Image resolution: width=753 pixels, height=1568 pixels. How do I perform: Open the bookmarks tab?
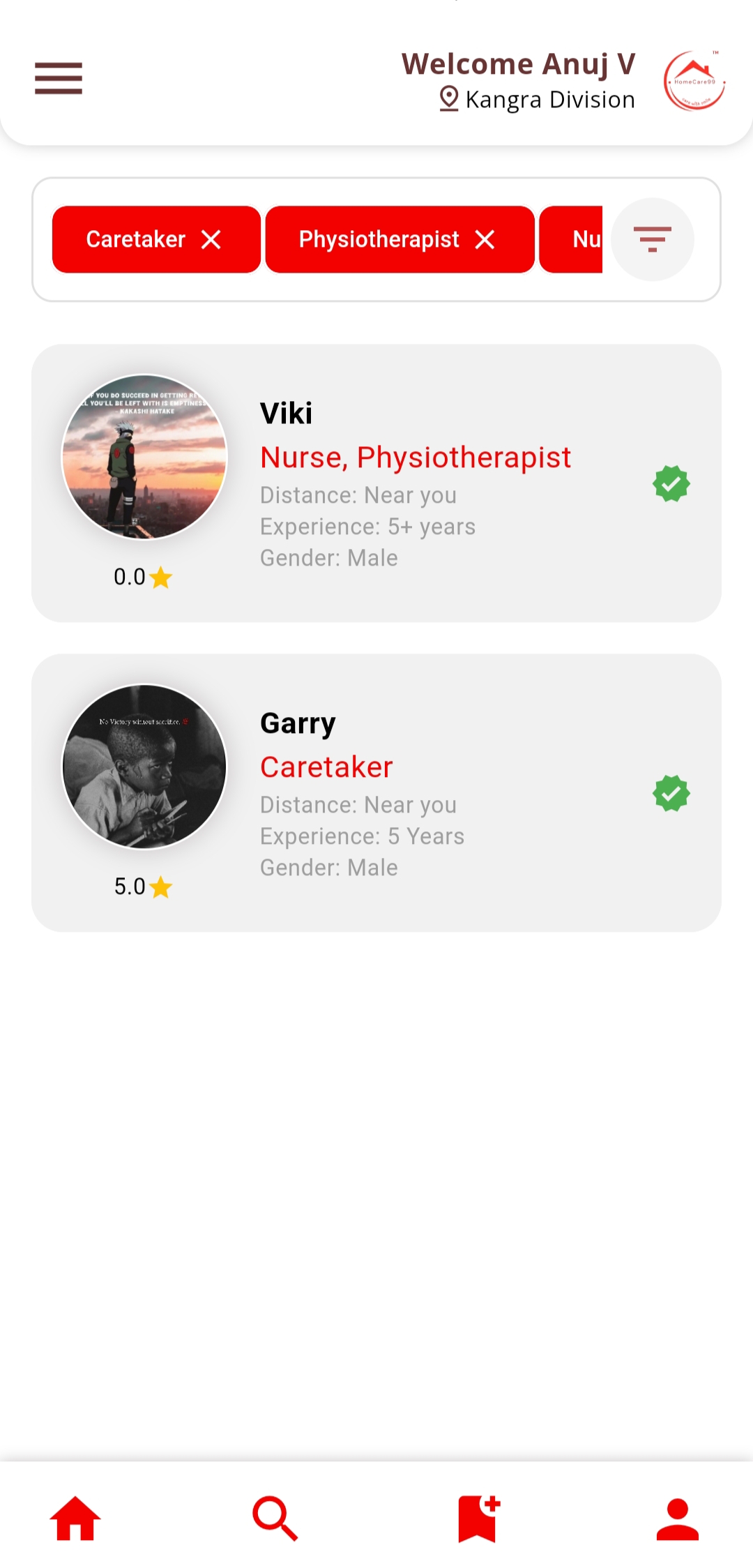click(478, 1518)
